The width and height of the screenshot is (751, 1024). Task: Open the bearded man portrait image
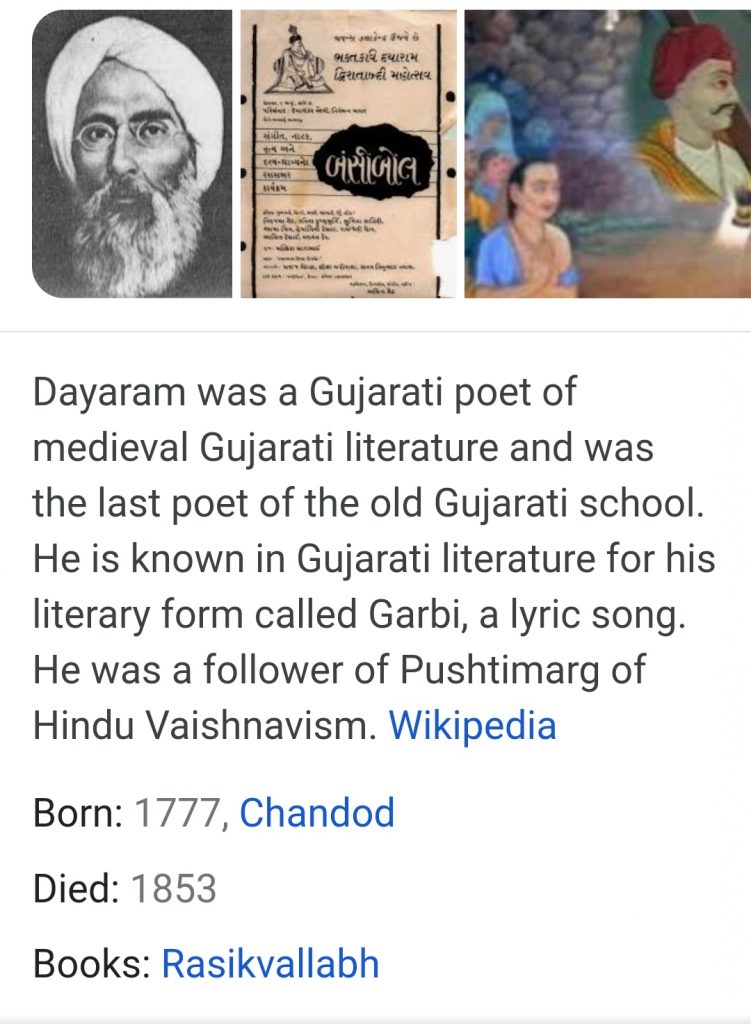(132, 154)
